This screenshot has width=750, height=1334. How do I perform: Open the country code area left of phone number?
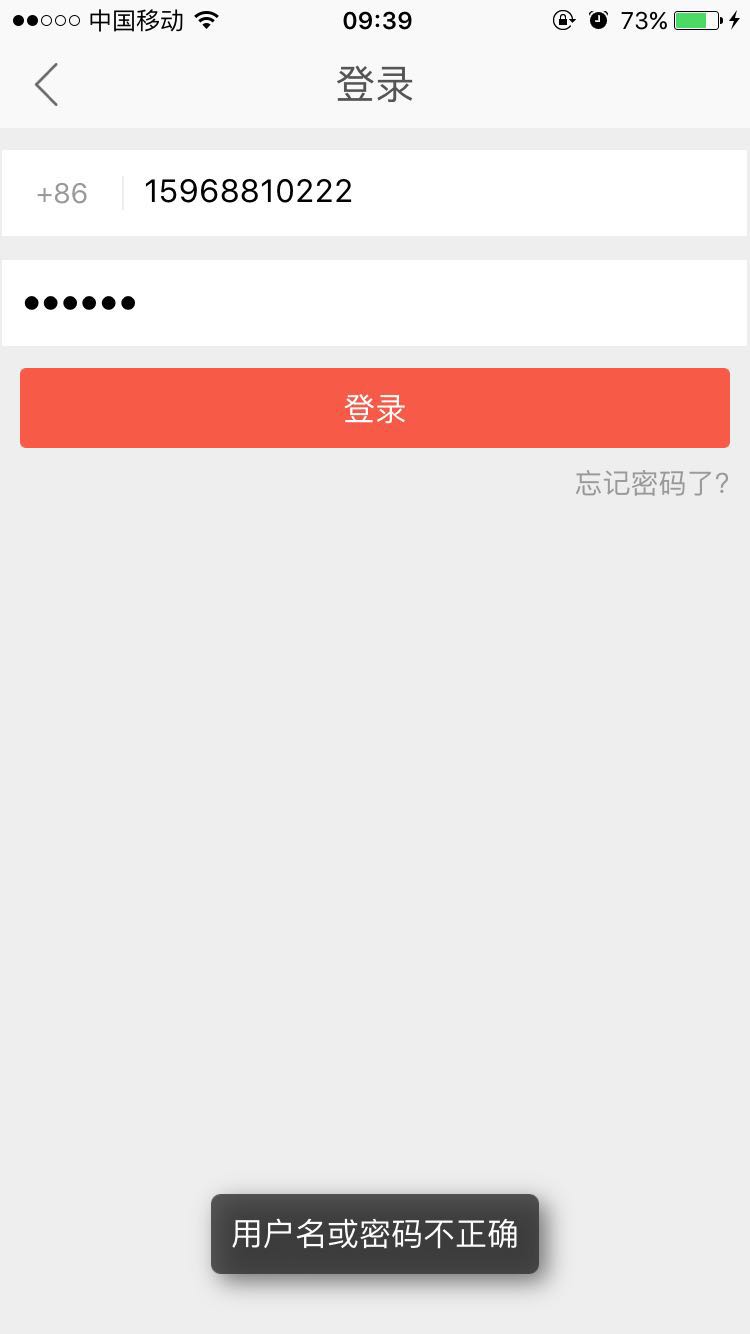pos(61,192)
